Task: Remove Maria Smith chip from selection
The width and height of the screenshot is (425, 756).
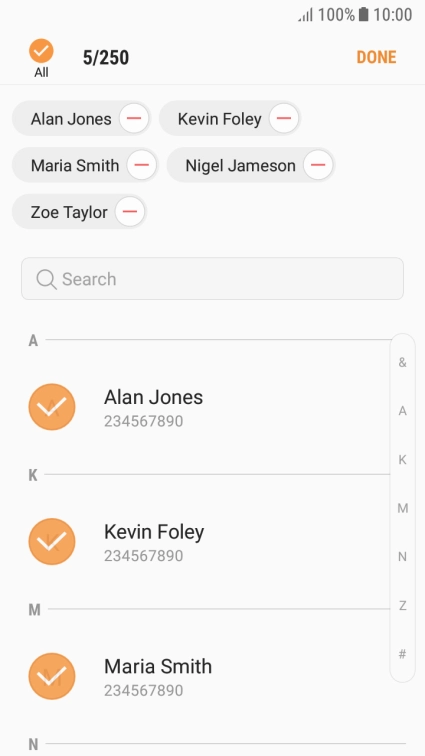Action: pos(142,165)
